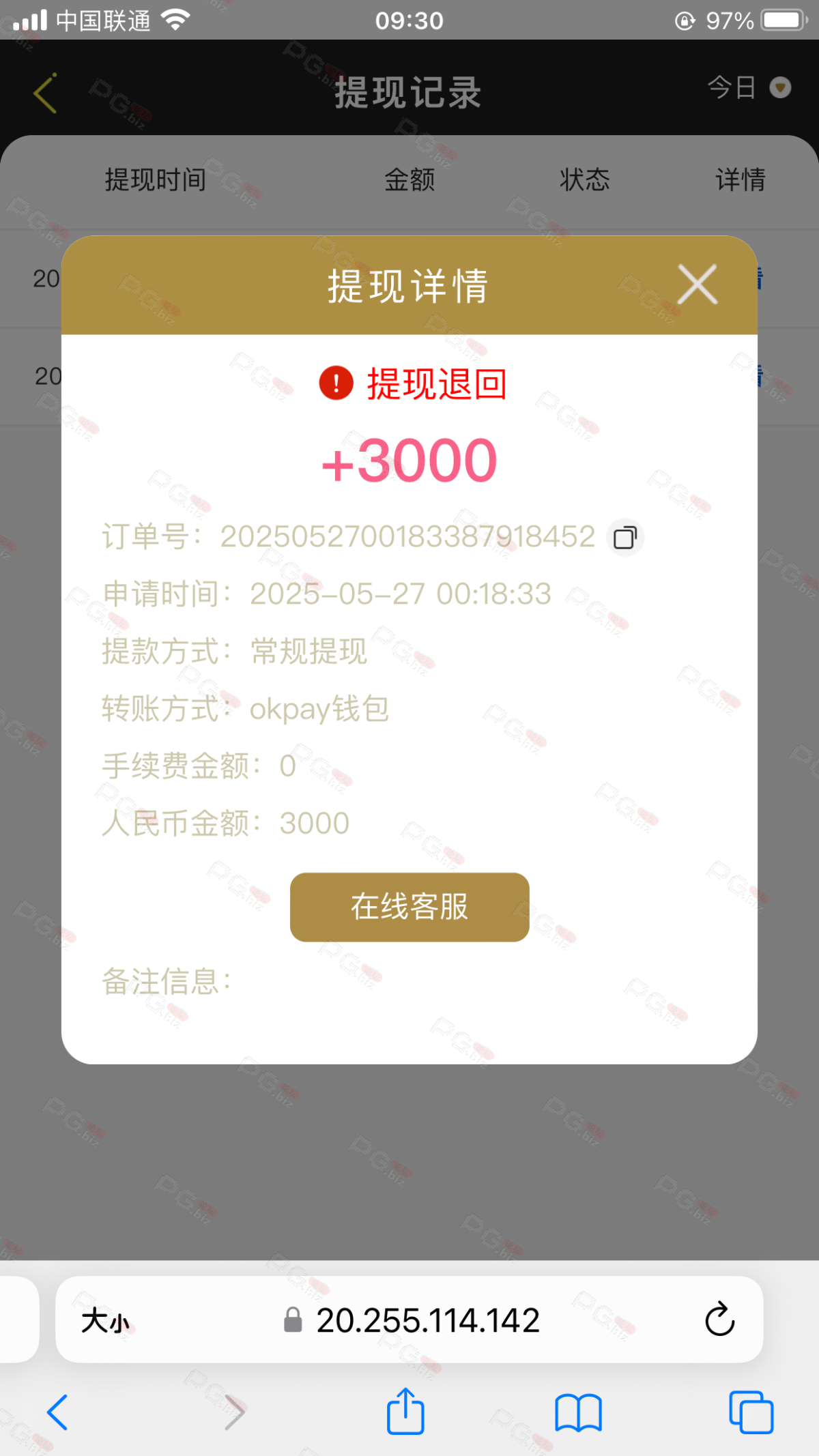Copy the order number
819x1456 pixels.
point(625,538)
